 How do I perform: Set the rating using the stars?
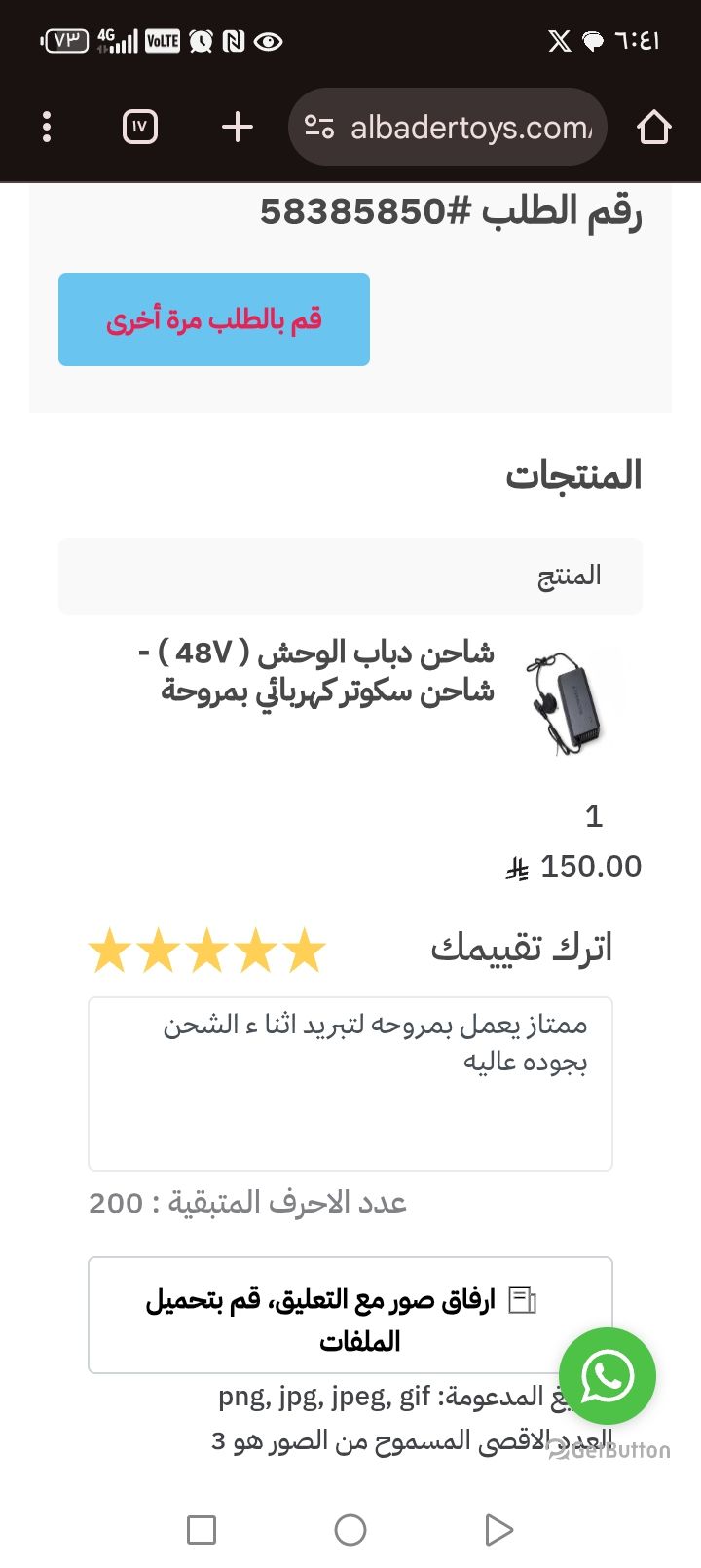point(207,951)
